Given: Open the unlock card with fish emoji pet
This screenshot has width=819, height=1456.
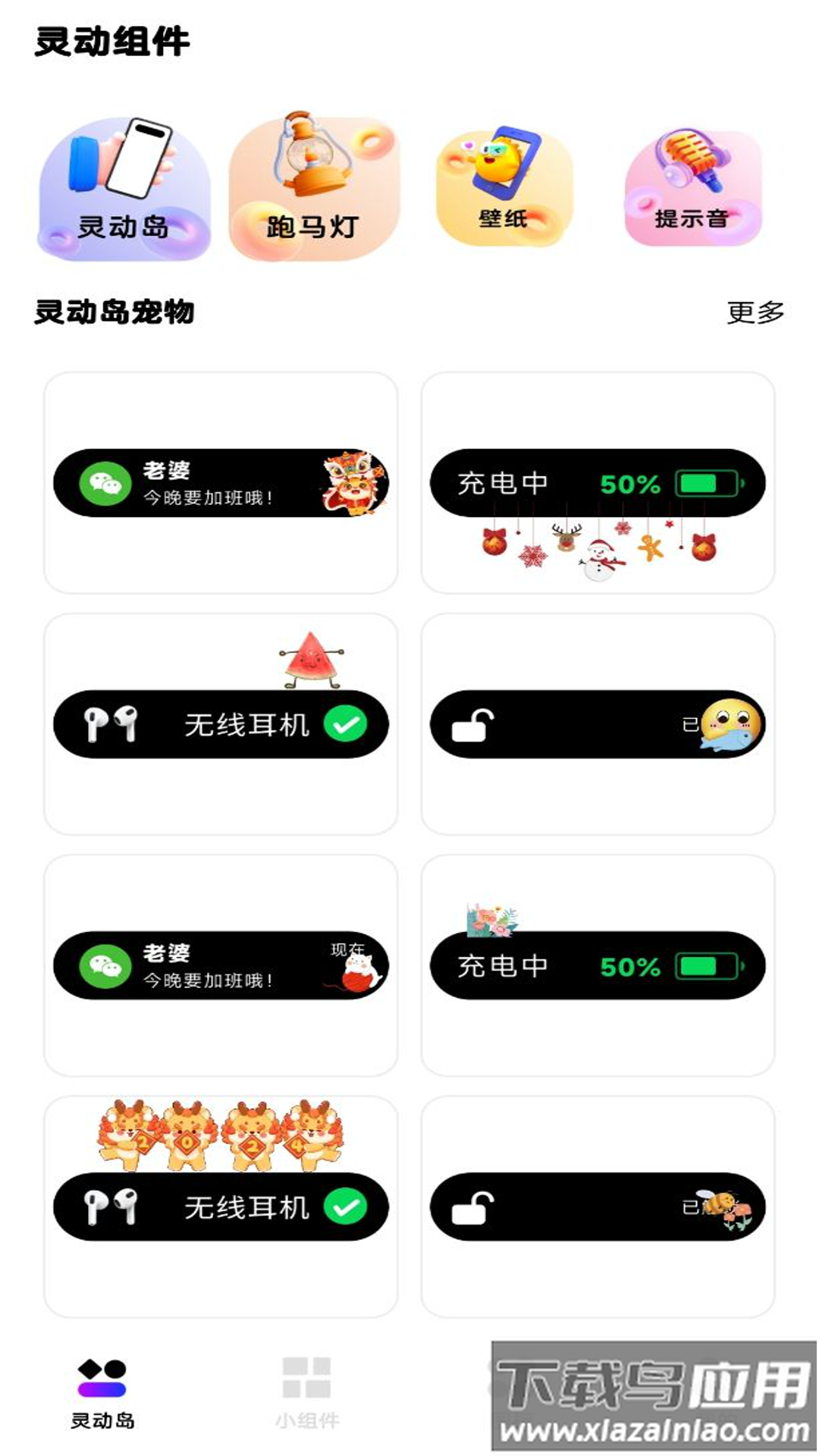Looking at the screenshot, I should pyautogui.click(x=598, y=724).
